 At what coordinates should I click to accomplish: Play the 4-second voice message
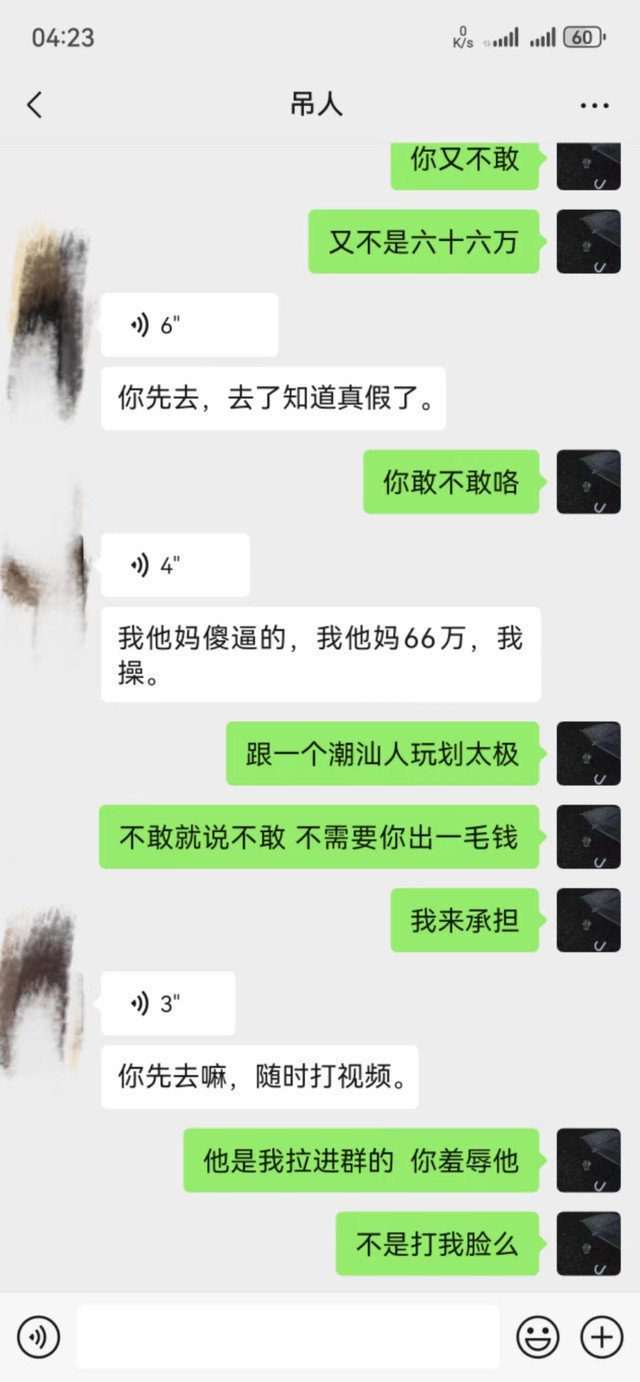[x=175, y=565]
